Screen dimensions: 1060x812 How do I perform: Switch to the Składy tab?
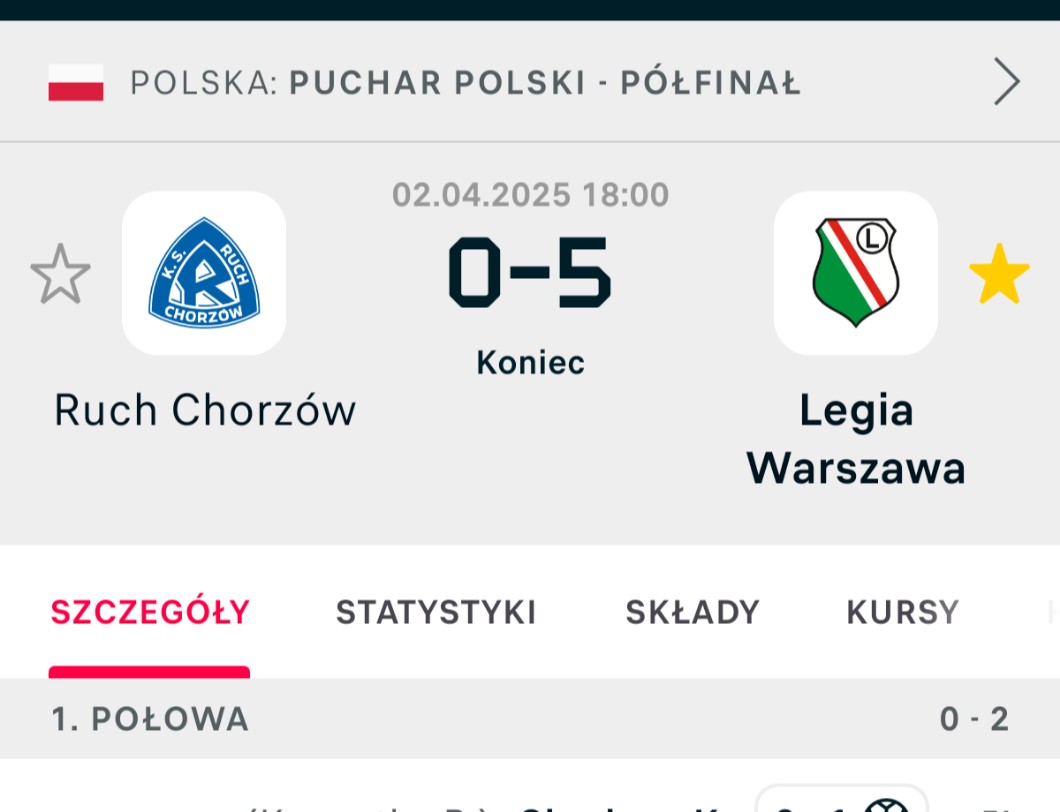point(692,612)
